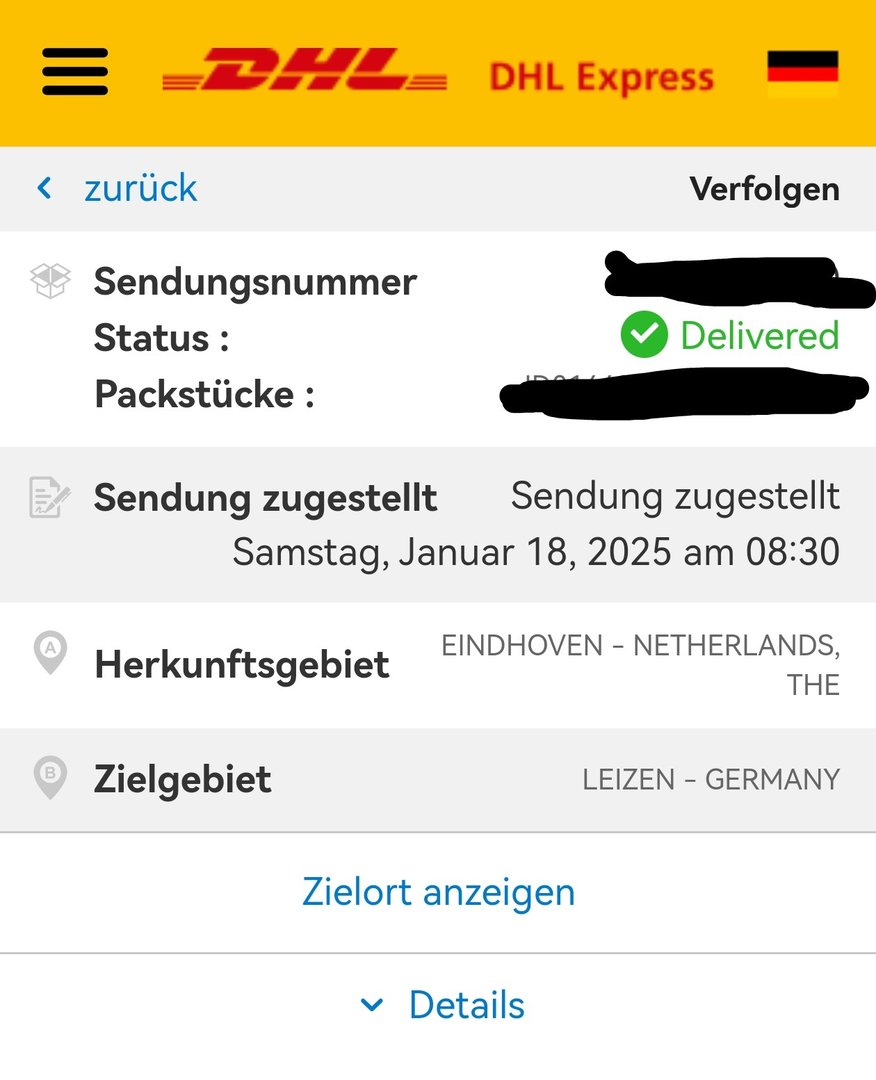Expand the Details section

pyautogui.click(x=443, y=1005)
